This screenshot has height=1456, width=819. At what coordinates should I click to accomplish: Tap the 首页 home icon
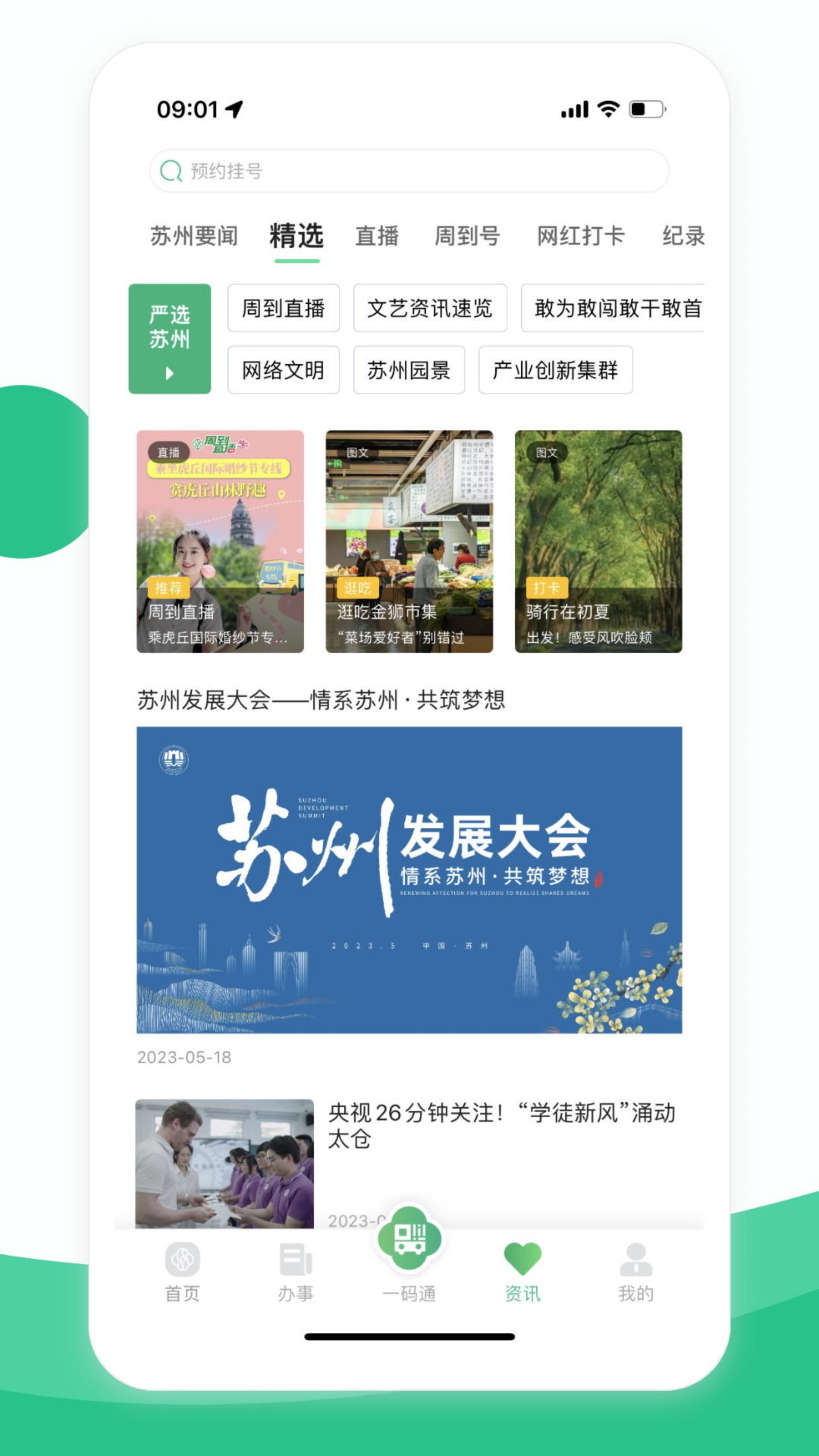(x=182, y=1265)
